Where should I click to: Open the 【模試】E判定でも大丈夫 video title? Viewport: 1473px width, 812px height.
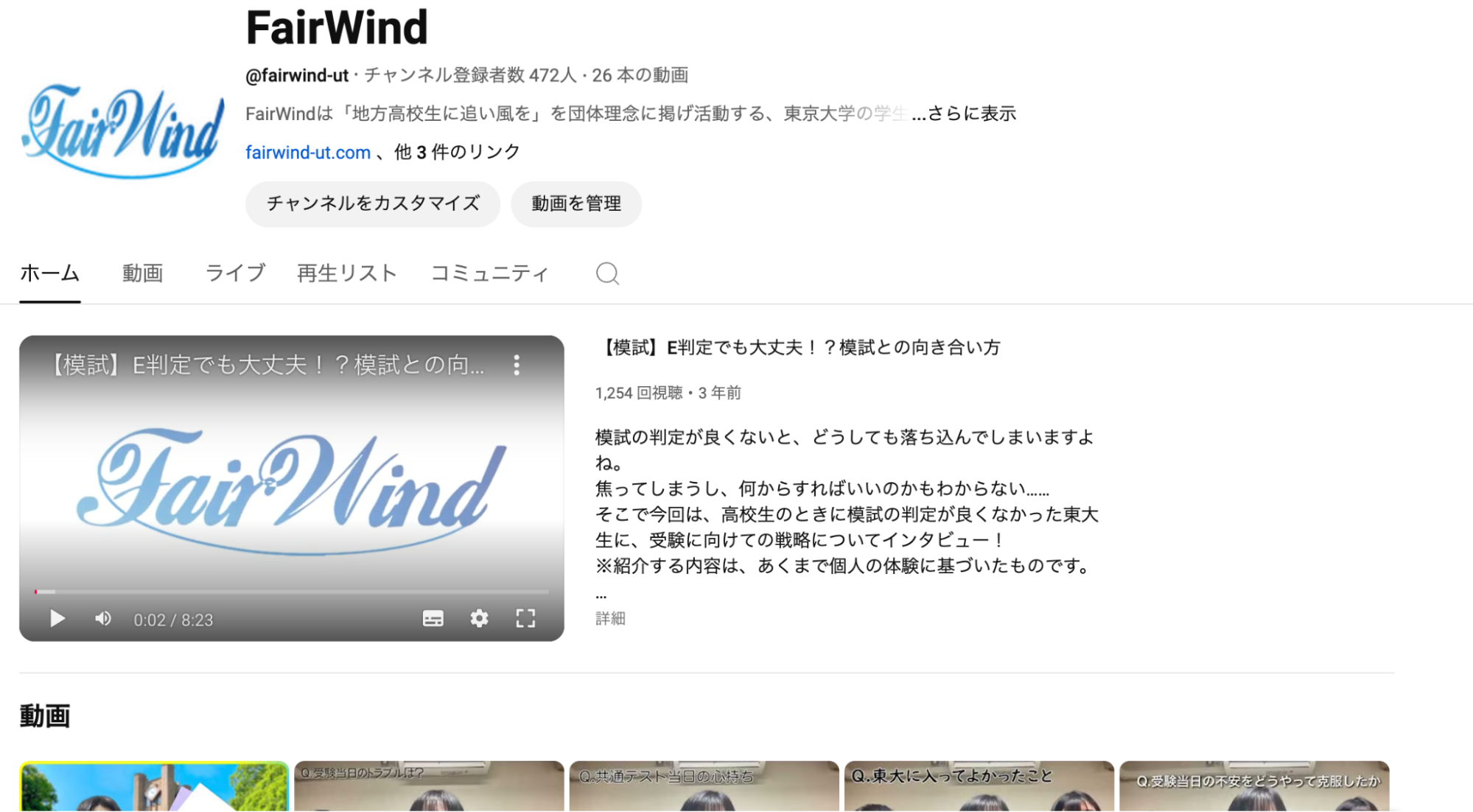pyautogui.click(x=800, y=348)
